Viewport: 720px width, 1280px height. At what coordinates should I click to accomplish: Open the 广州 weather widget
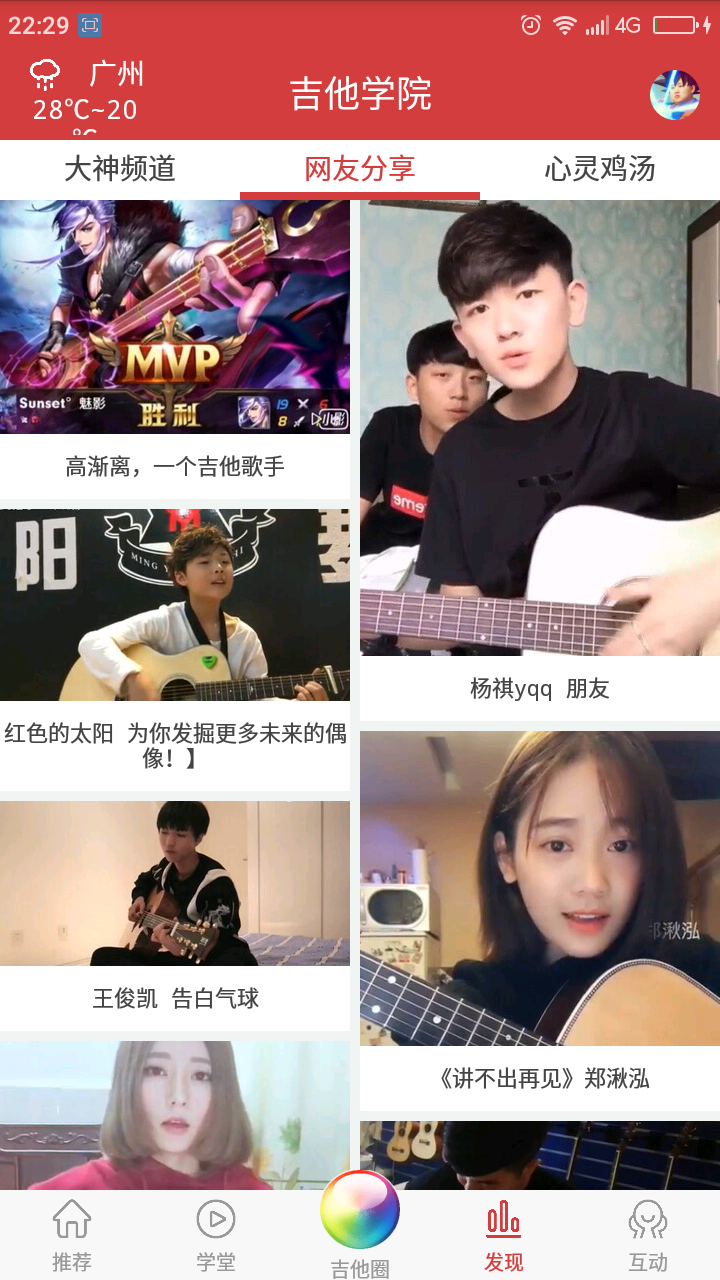click(x=88, y=93)
